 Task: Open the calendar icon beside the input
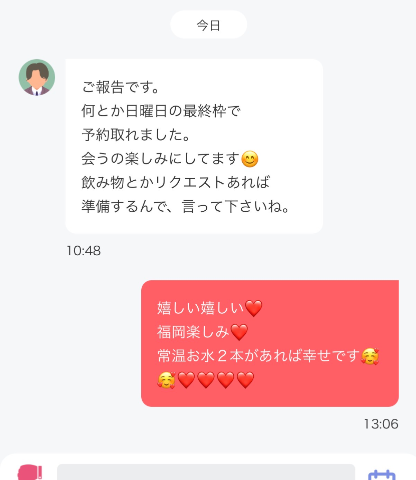382,475
